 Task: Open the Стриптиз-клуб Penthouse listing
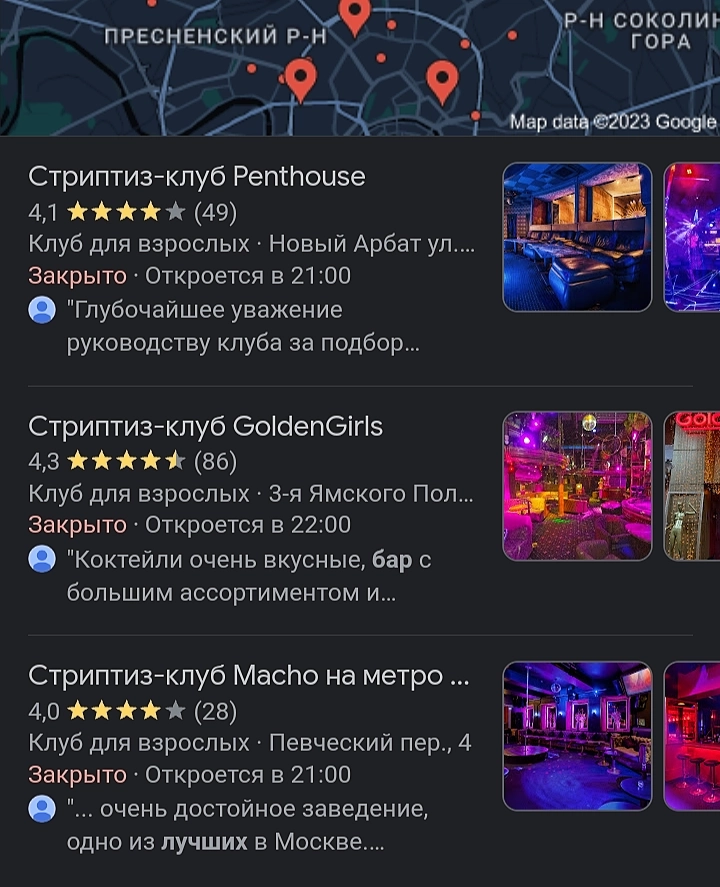click(197, 177)
